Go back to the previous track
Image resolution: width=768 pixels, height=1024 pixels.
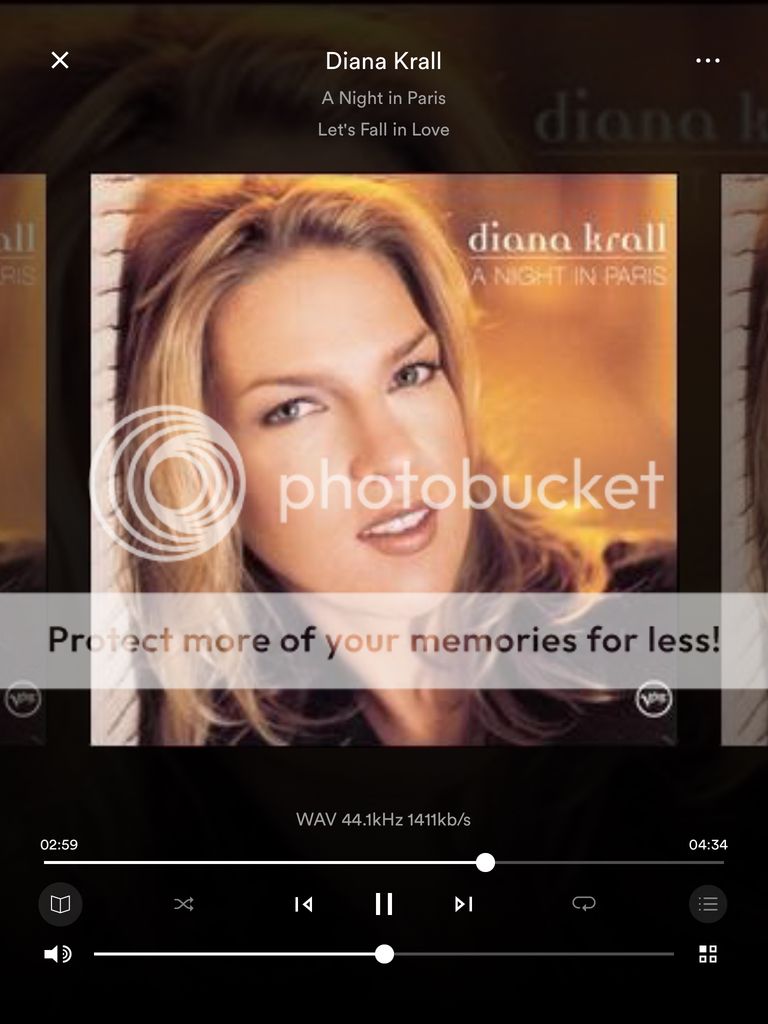tap(303, 904)
